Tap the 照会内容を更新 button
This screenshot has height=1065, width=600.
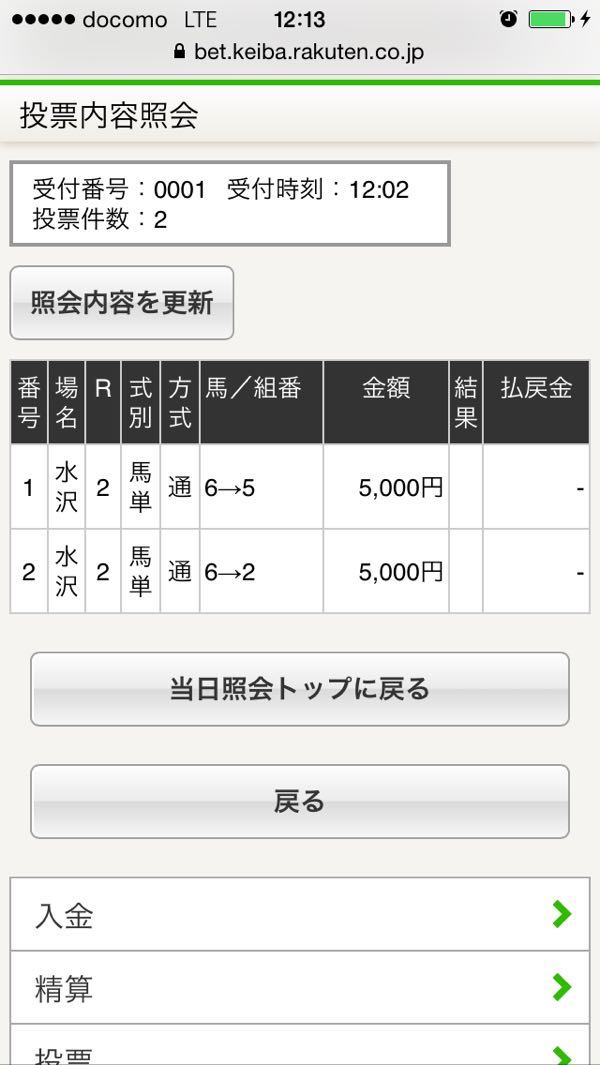pos(122,303)
